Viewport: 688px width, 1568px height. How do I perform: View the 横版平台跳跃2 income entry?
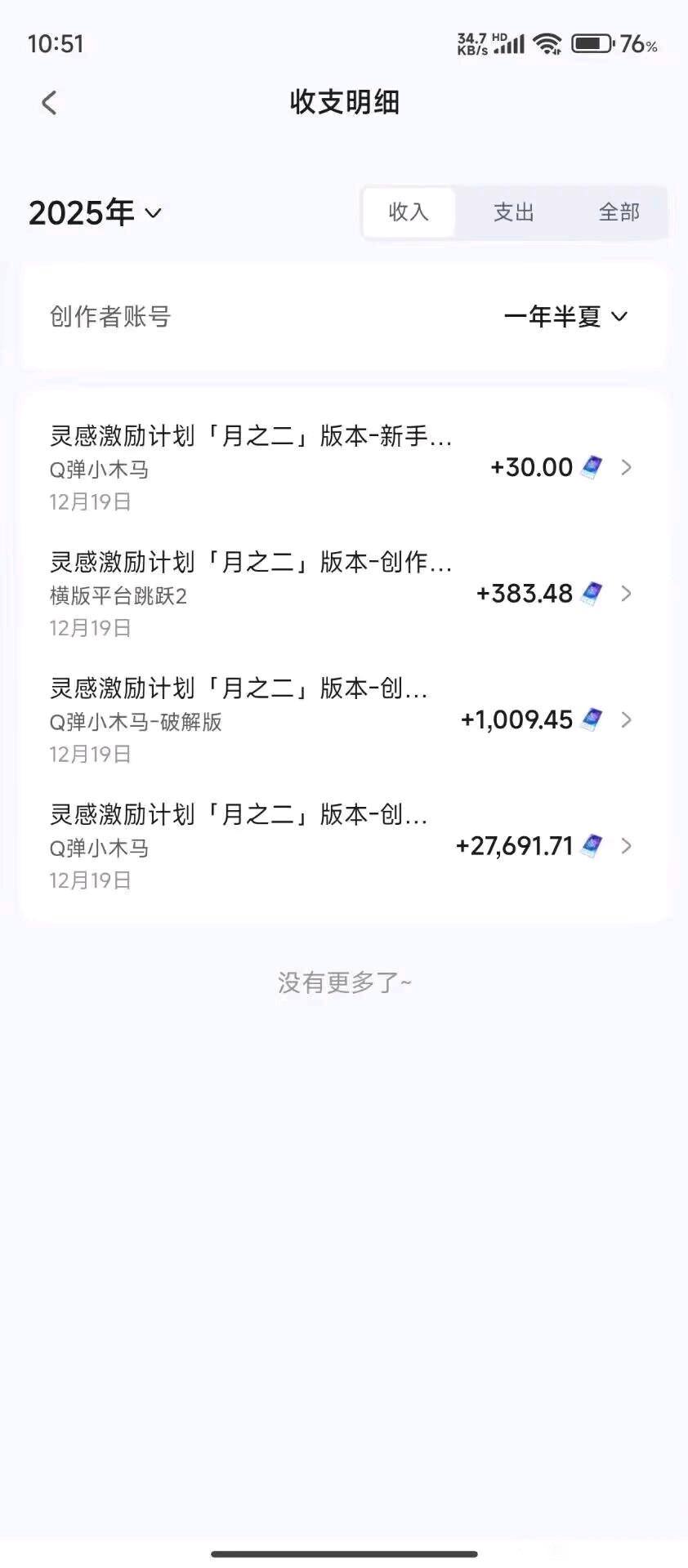pos(343,594)
